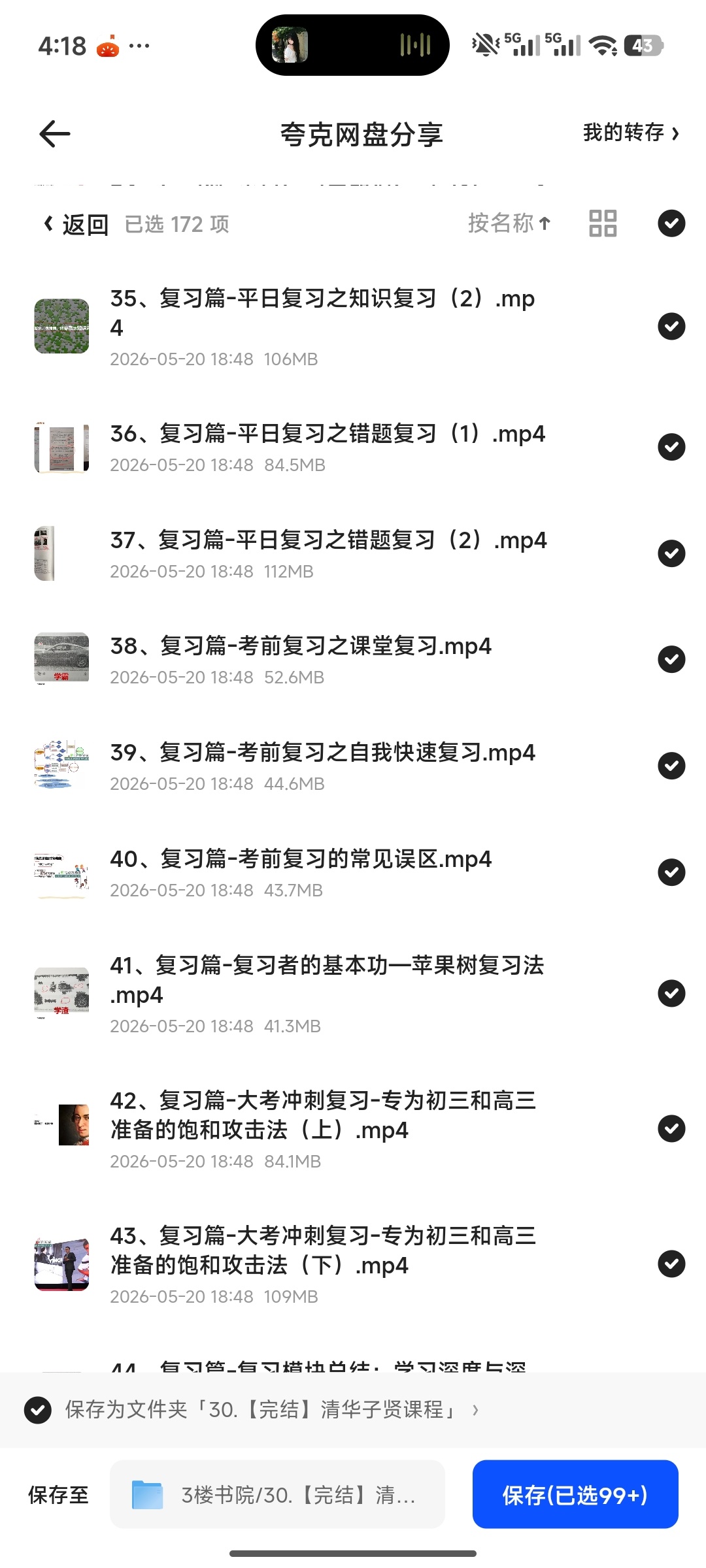Choose save destination folder 3楼书院

277,1494
